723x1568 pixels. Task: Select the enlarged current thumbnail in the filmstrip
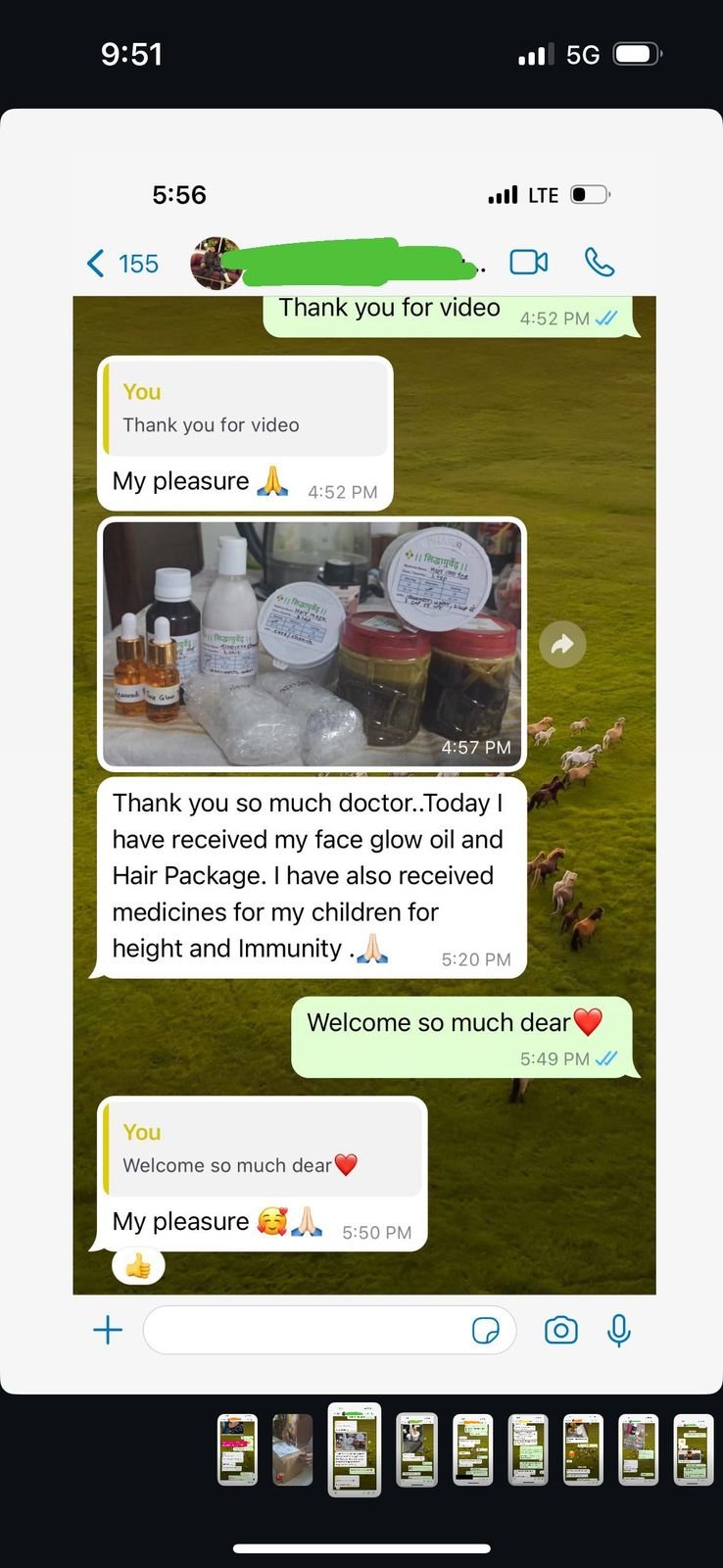[x=354, y=1449]
